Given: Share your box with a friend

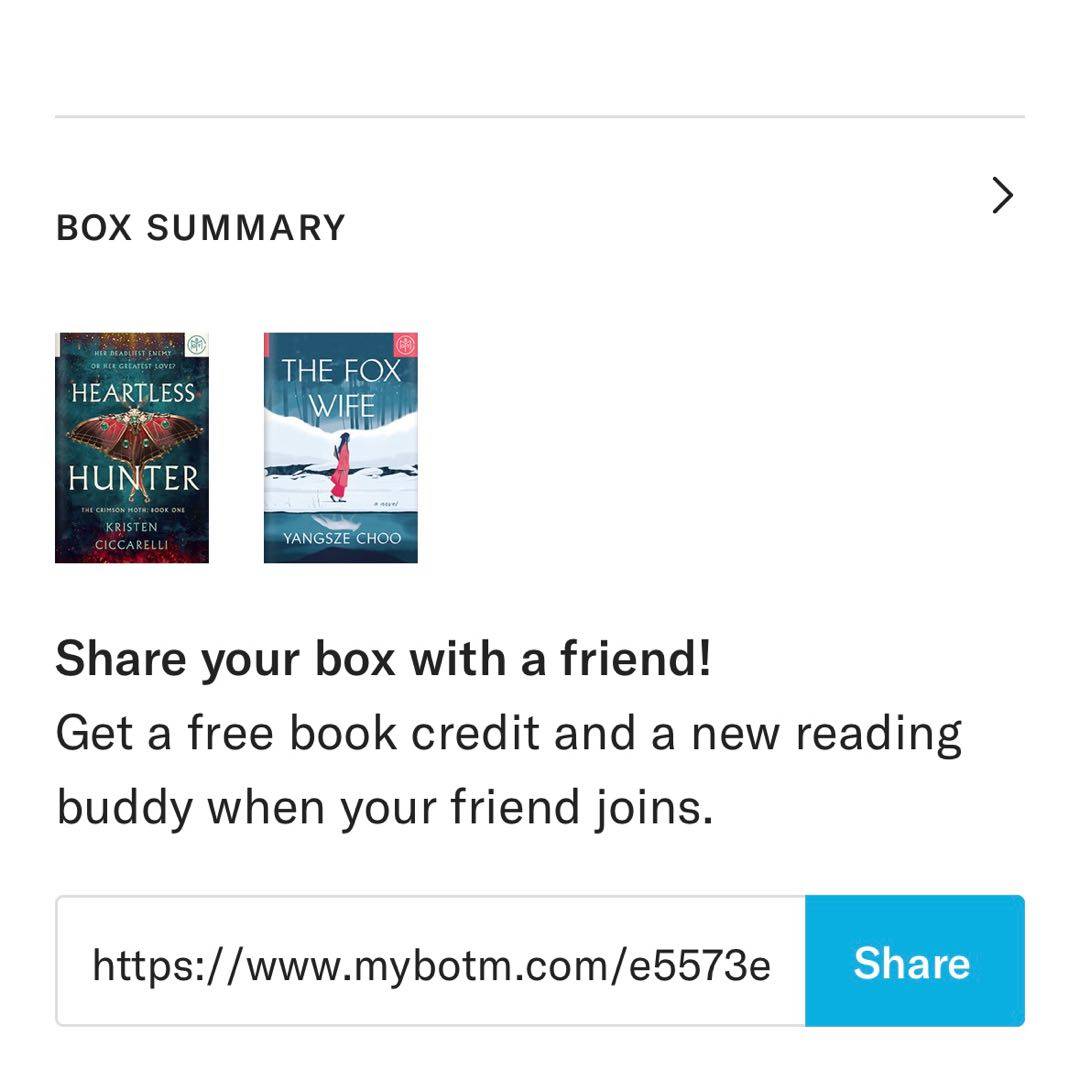Looking at the screenshot, I should pyautogui.click(x=913, y=962).
